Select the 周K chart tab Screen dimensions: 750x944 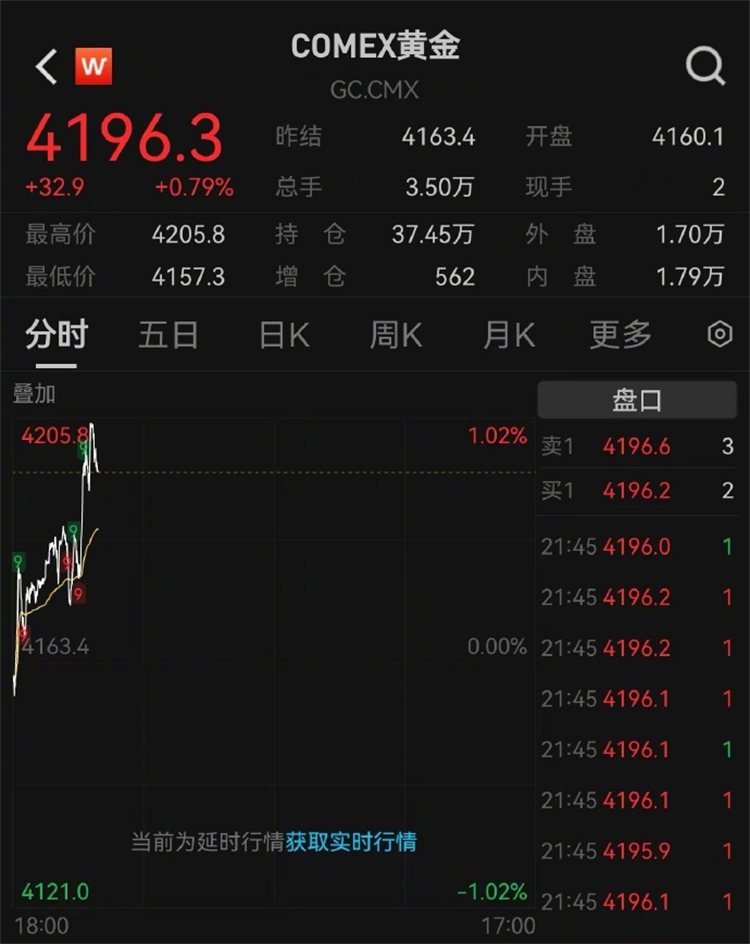396,335
